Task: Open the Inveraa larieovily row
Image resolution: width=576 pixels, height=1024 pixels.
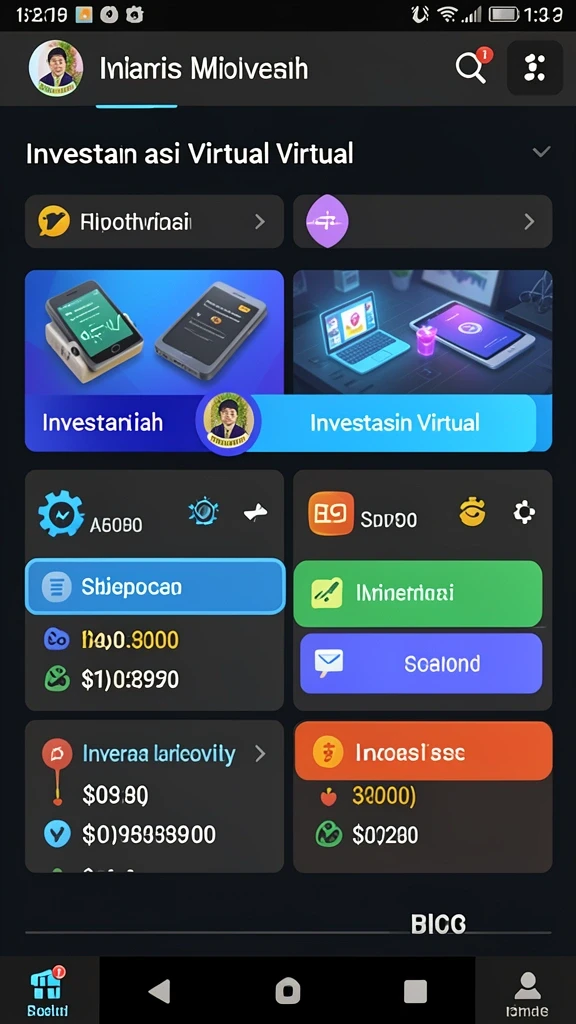Action: tap(154, 754)
